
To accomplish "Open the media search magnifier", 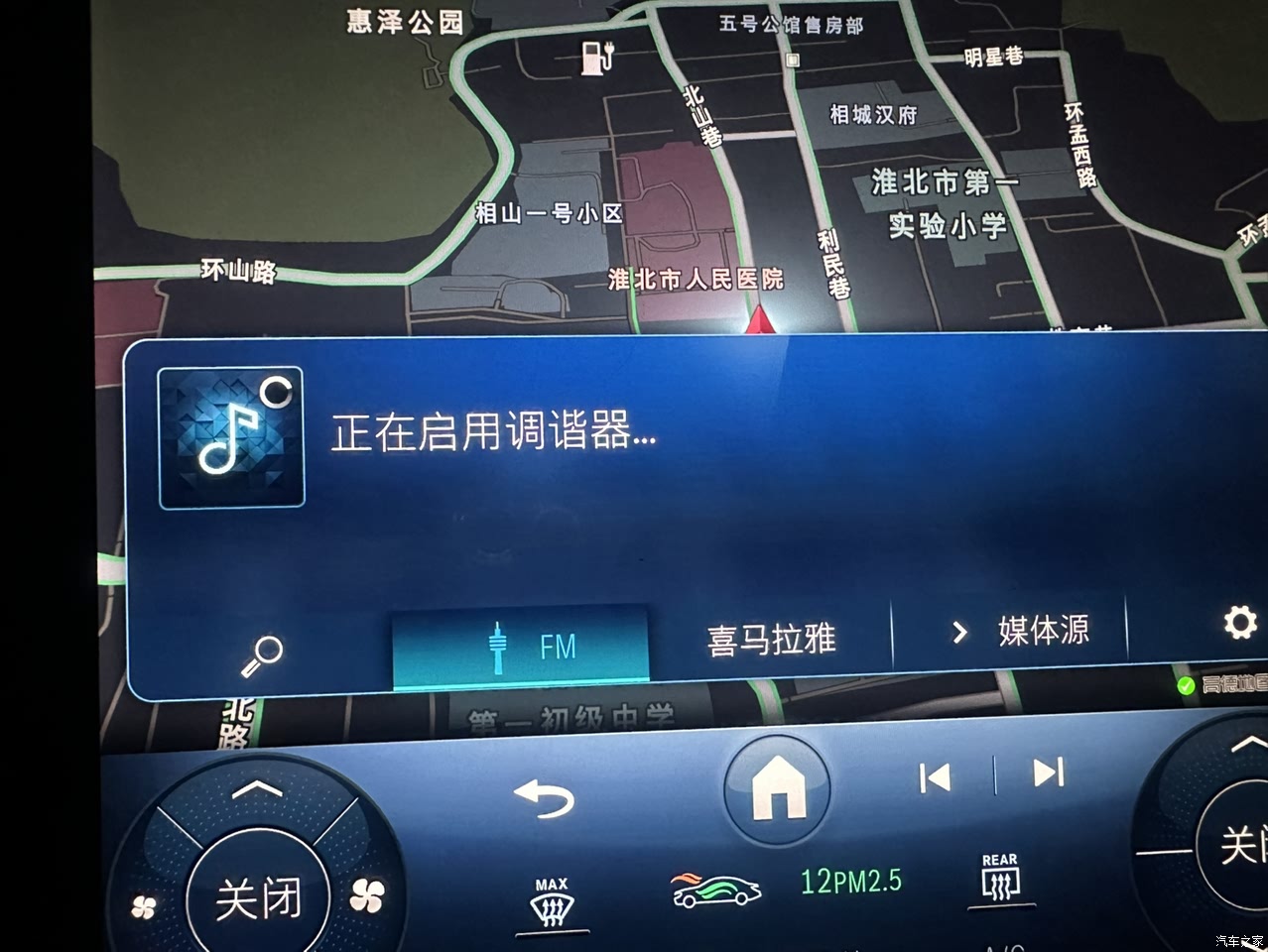I will 262,654.
